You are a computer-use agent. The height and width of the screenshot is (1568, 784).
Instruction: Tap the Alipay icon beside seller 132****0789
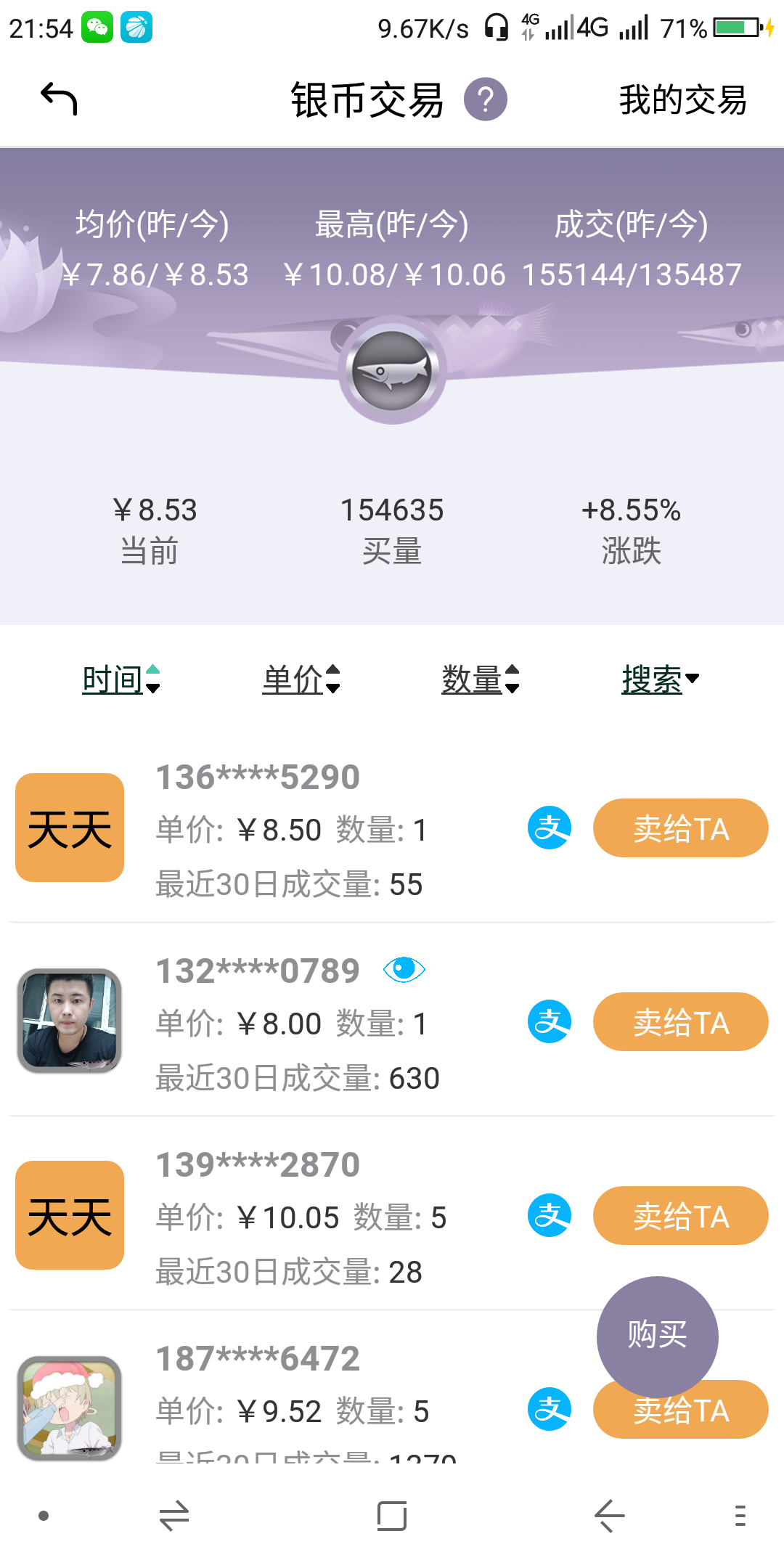coord(550,1021)
